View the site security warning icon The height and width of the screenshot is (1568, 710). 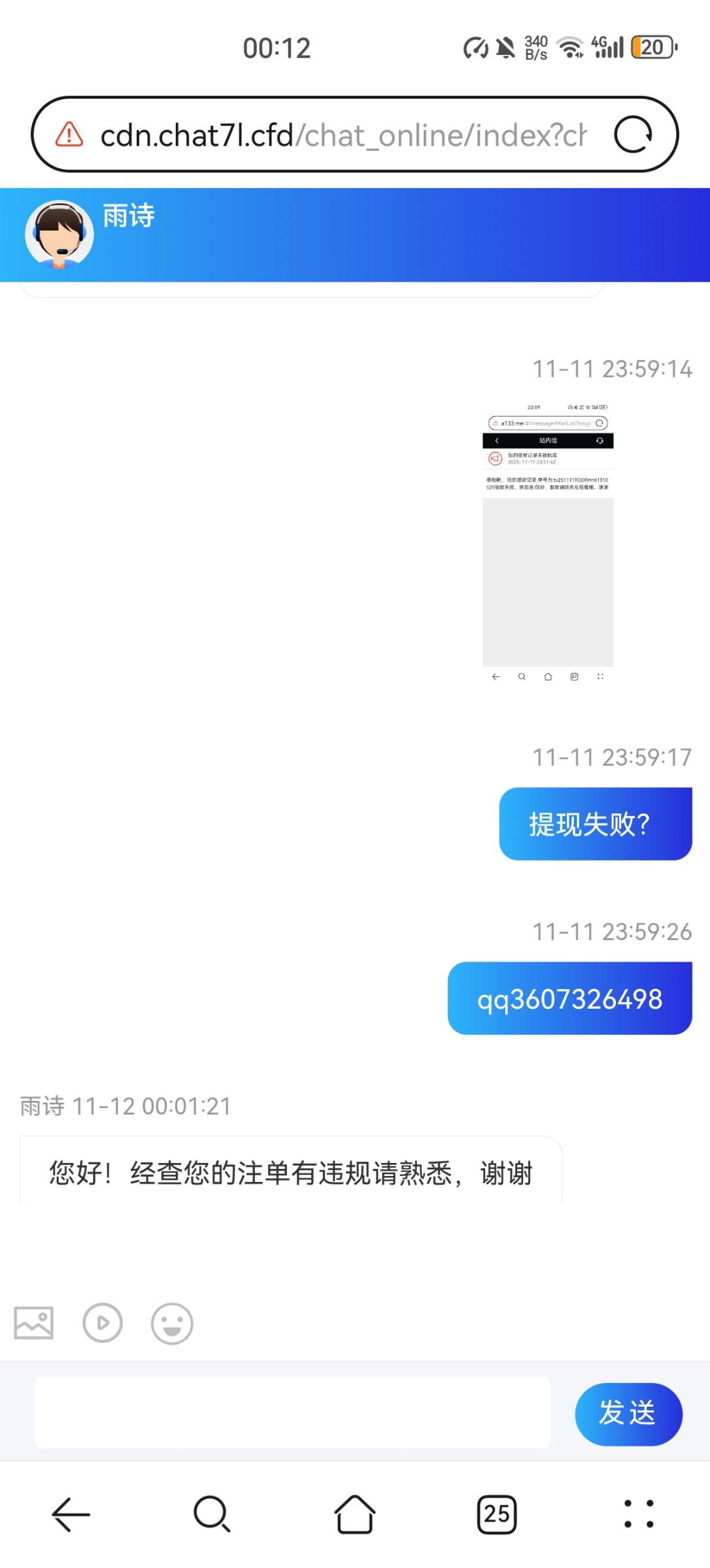[69, 135]
